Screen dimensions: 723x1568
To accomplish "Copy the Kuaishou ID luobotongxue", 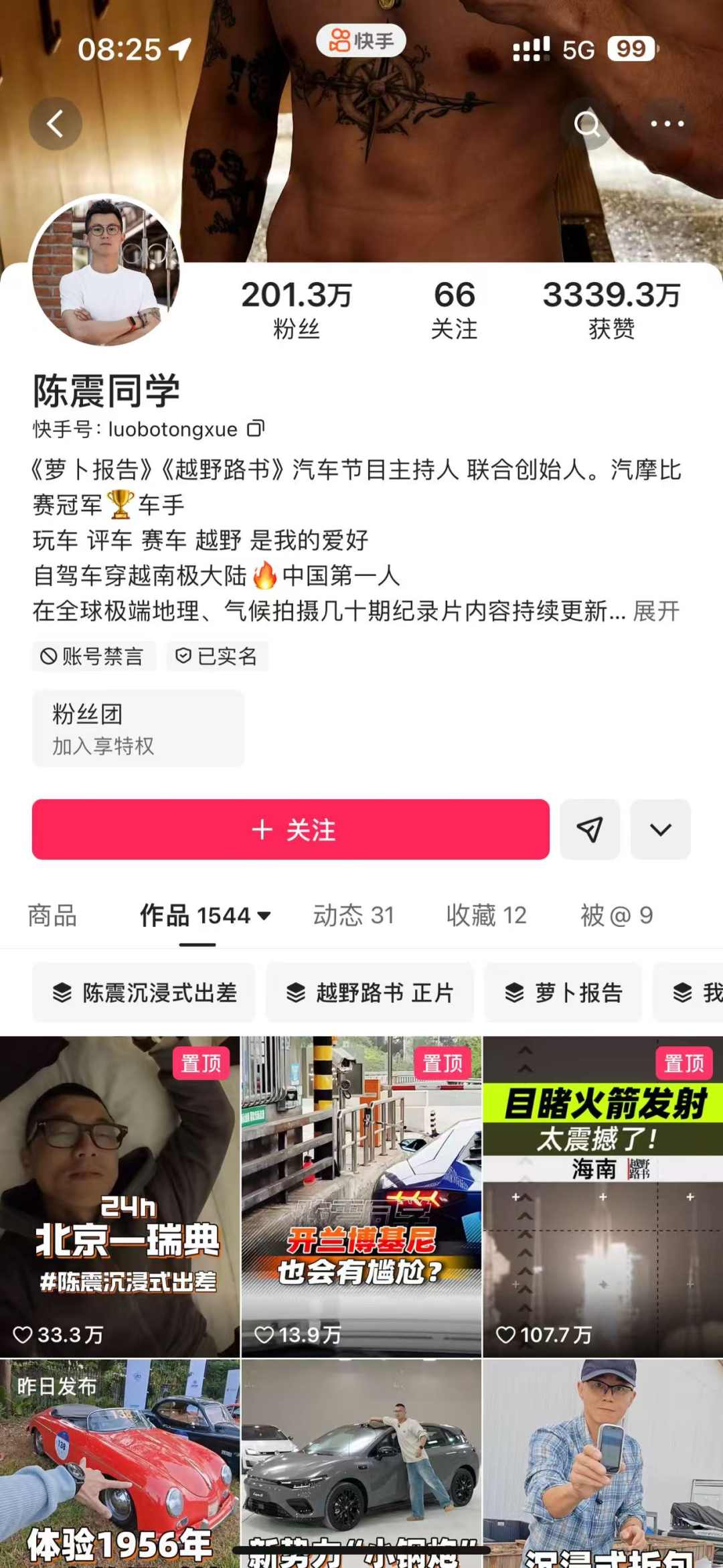I will pos(256,429).
